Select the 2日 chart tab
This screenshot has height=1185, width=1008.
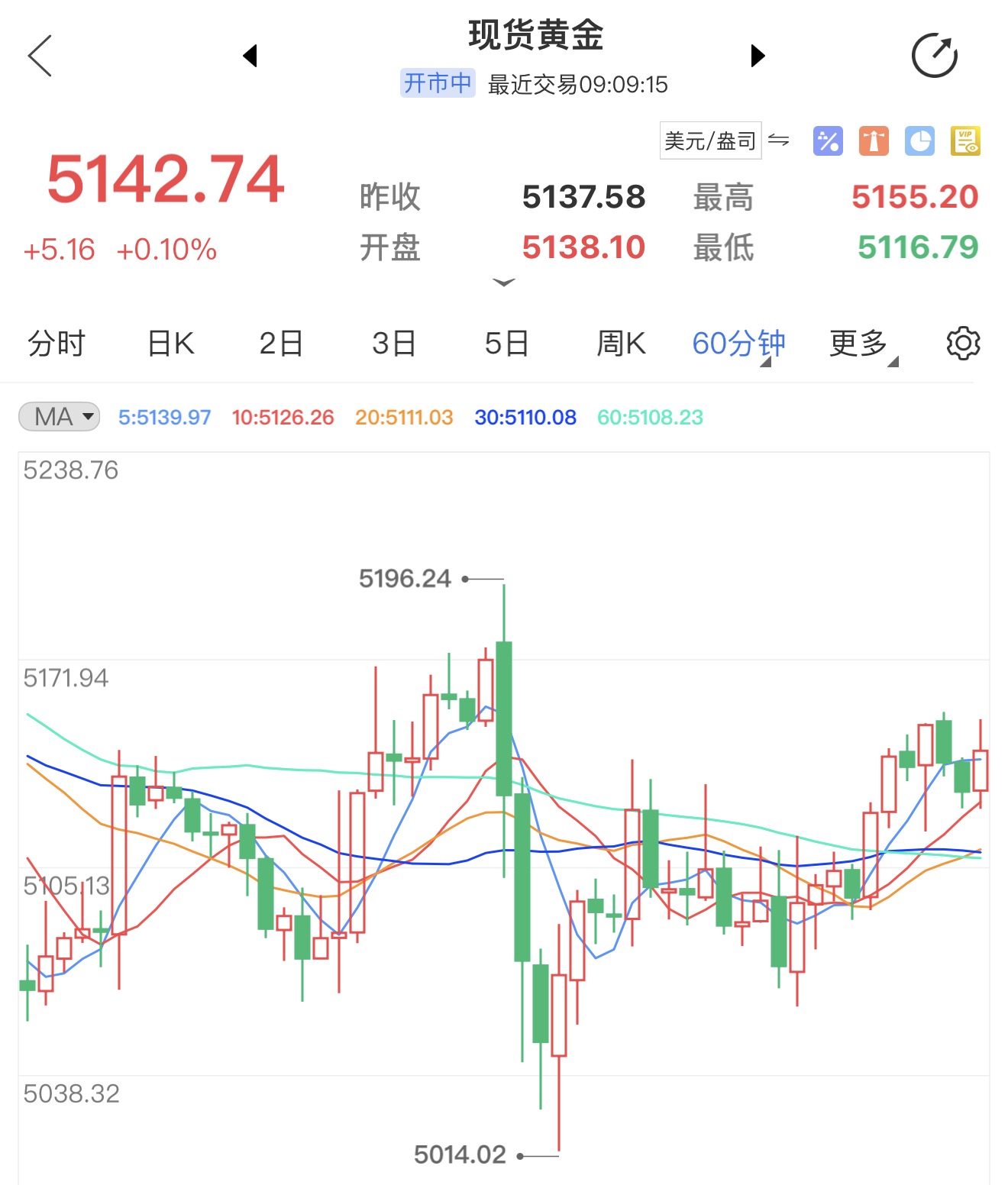point(281,344)
